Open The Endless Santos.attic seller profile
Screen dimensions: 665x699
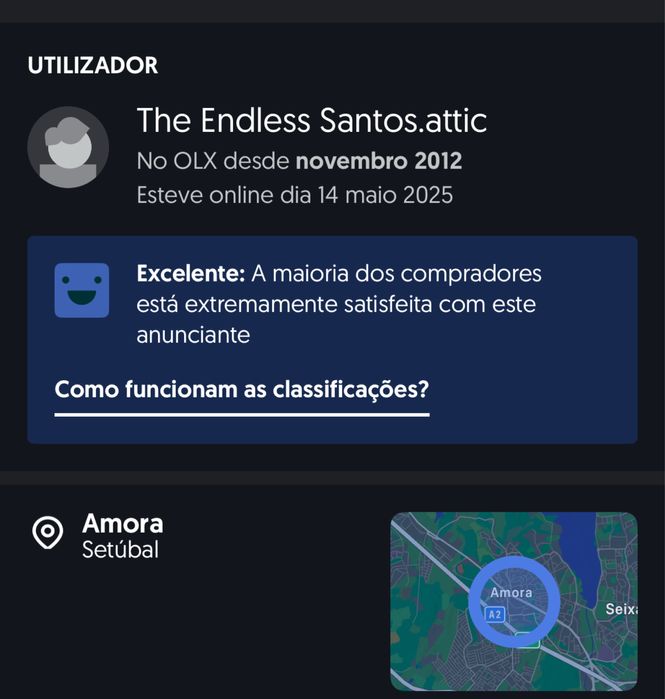pyautogui.click(x=311, y=121)
